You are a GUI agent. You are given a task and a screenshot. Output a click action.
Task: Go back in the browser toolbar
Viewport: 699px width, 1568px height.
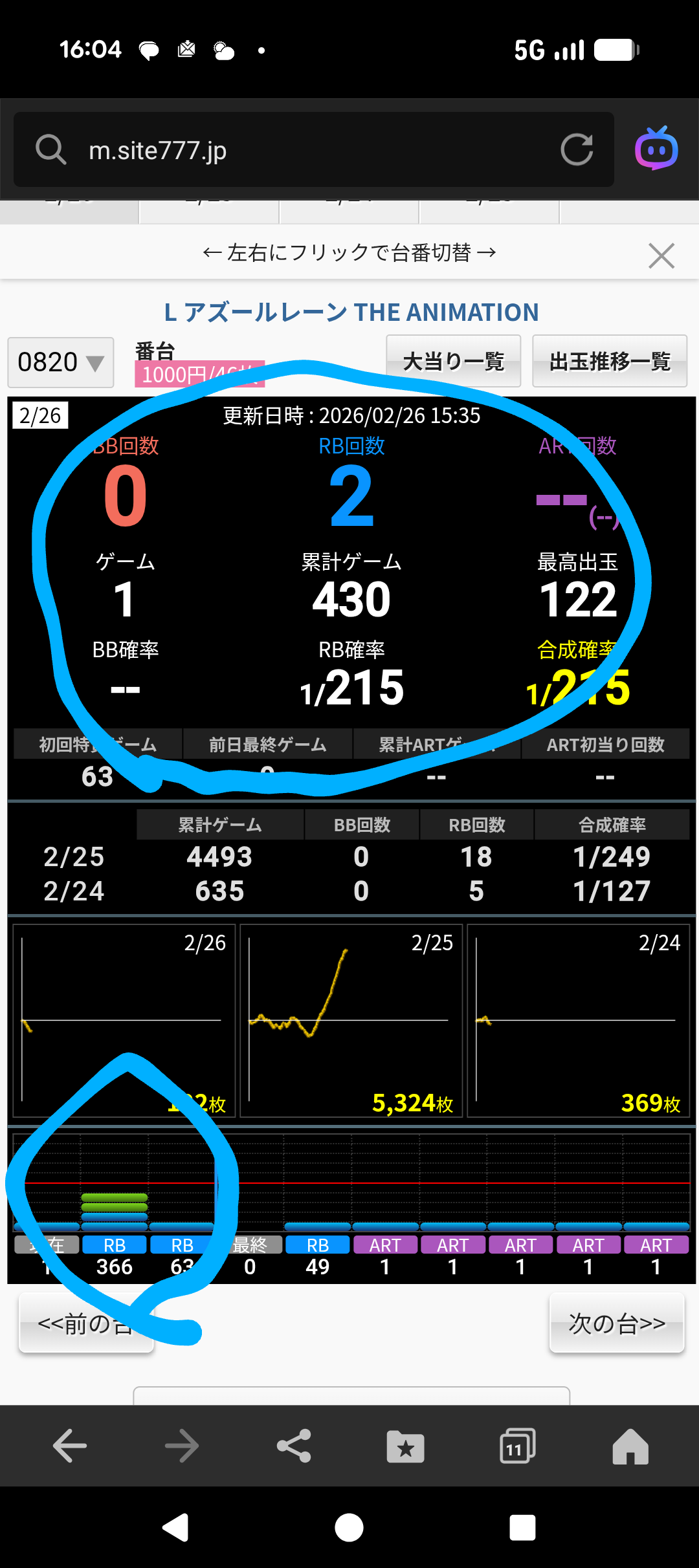pos(69,1446)
